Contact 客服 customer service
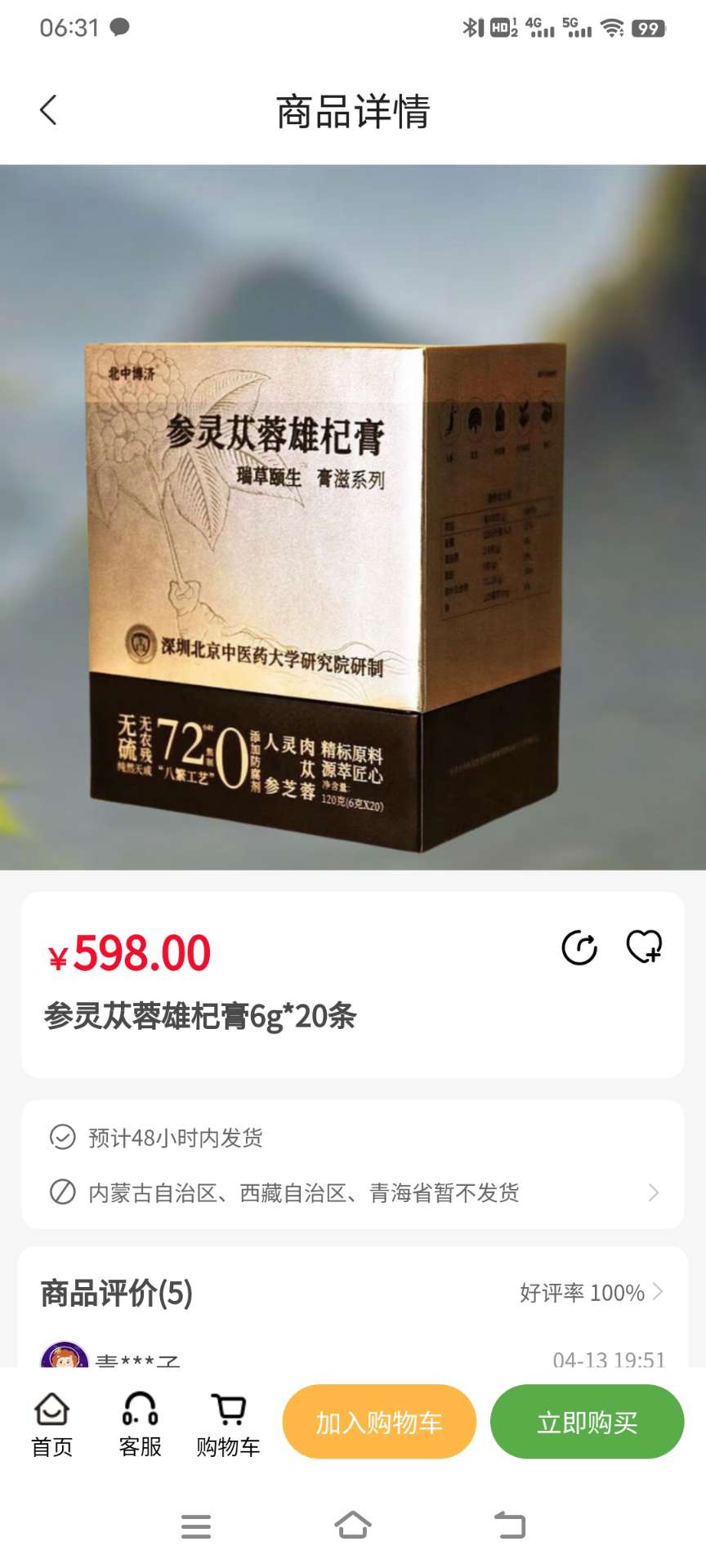Screen dimensions: 706x1568 click(x=141, y=1424)
